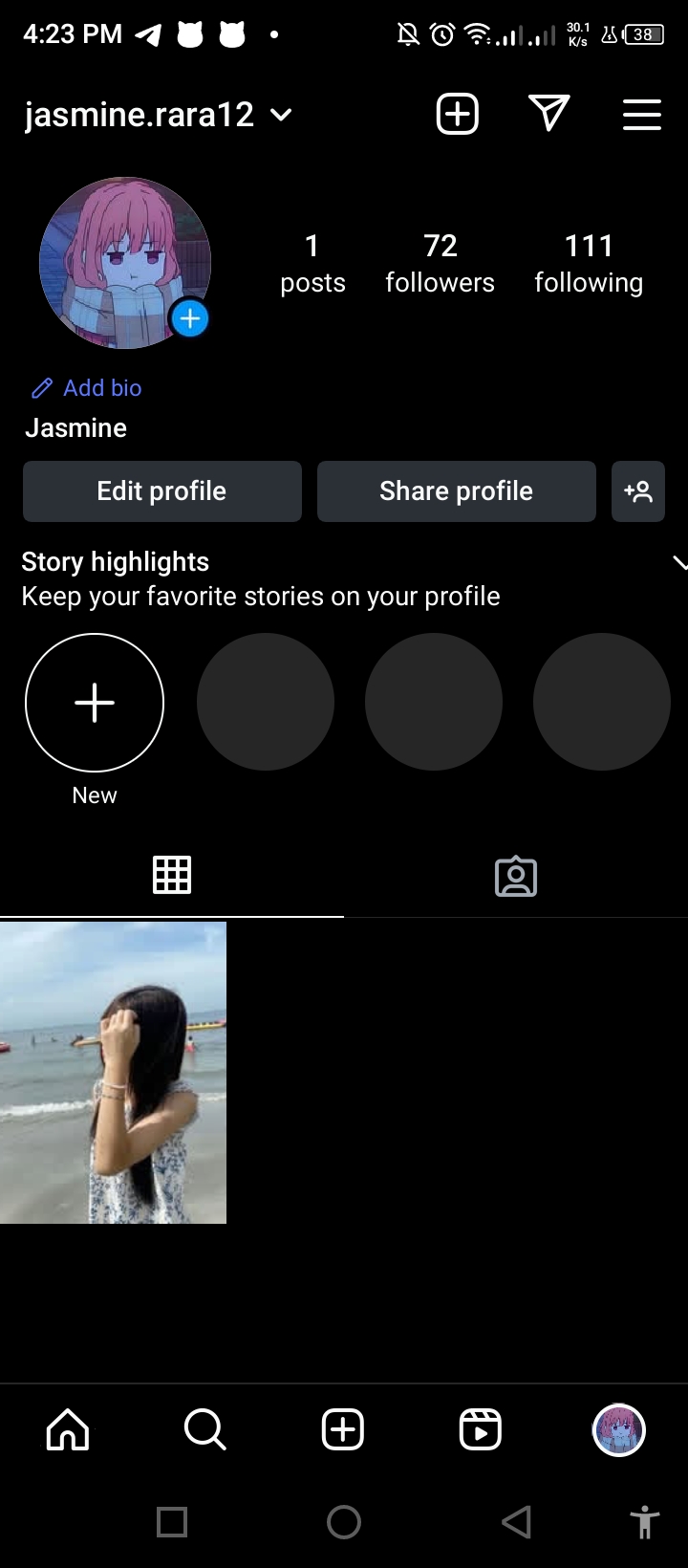The height and width of the screenshot is (1568, 688).
Task: Open the Reels tab
Action: tap(481, 1430)
